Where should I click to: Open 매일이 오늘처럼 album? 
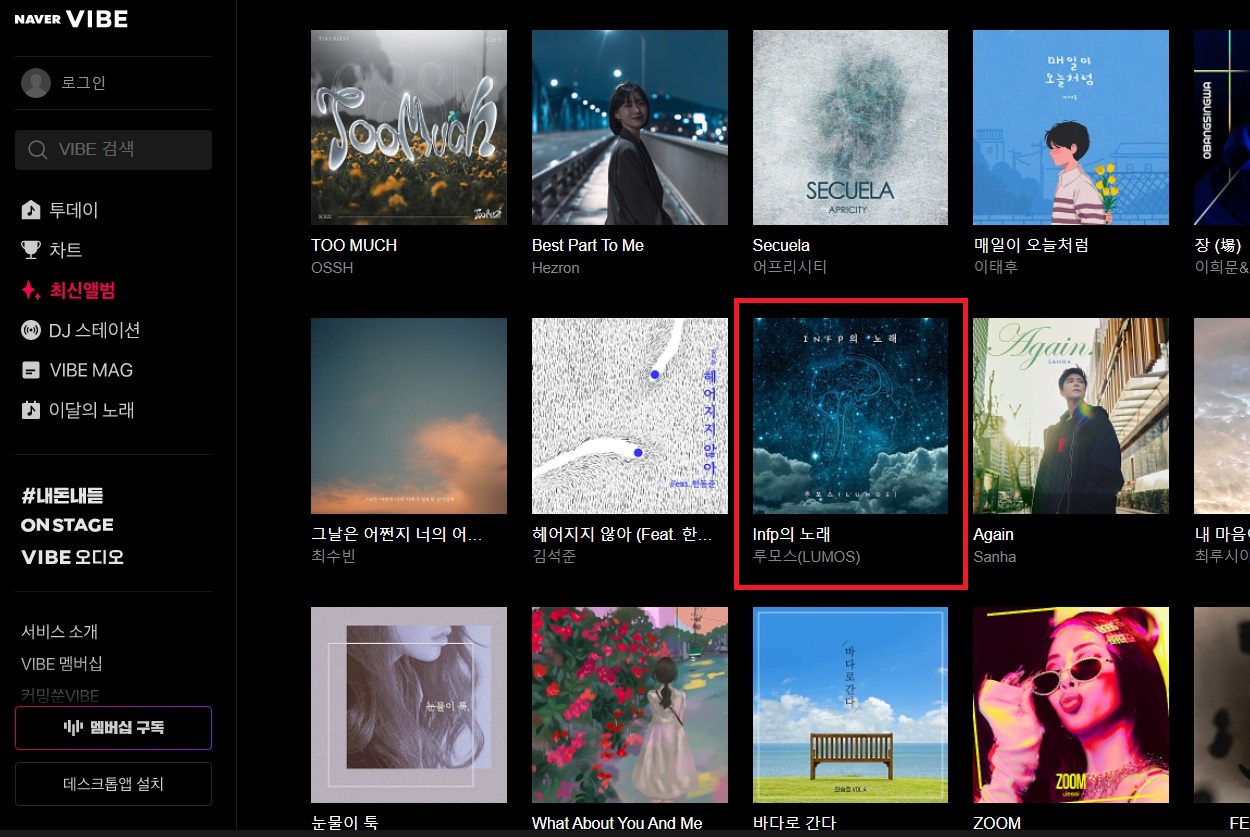click(x=1070, y=127)
